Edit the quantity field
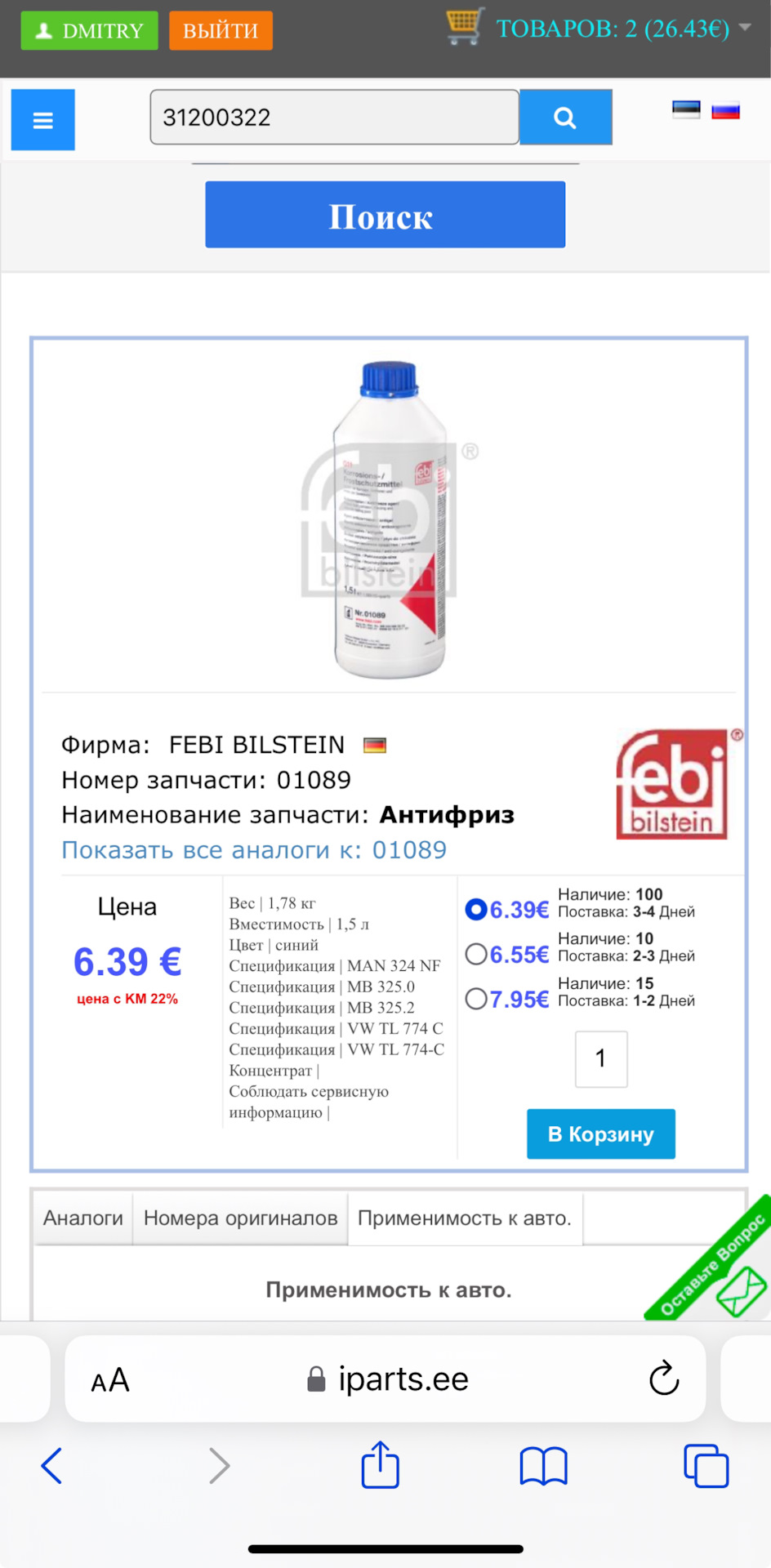The image size is (771, 1568). coord(601,1058)
